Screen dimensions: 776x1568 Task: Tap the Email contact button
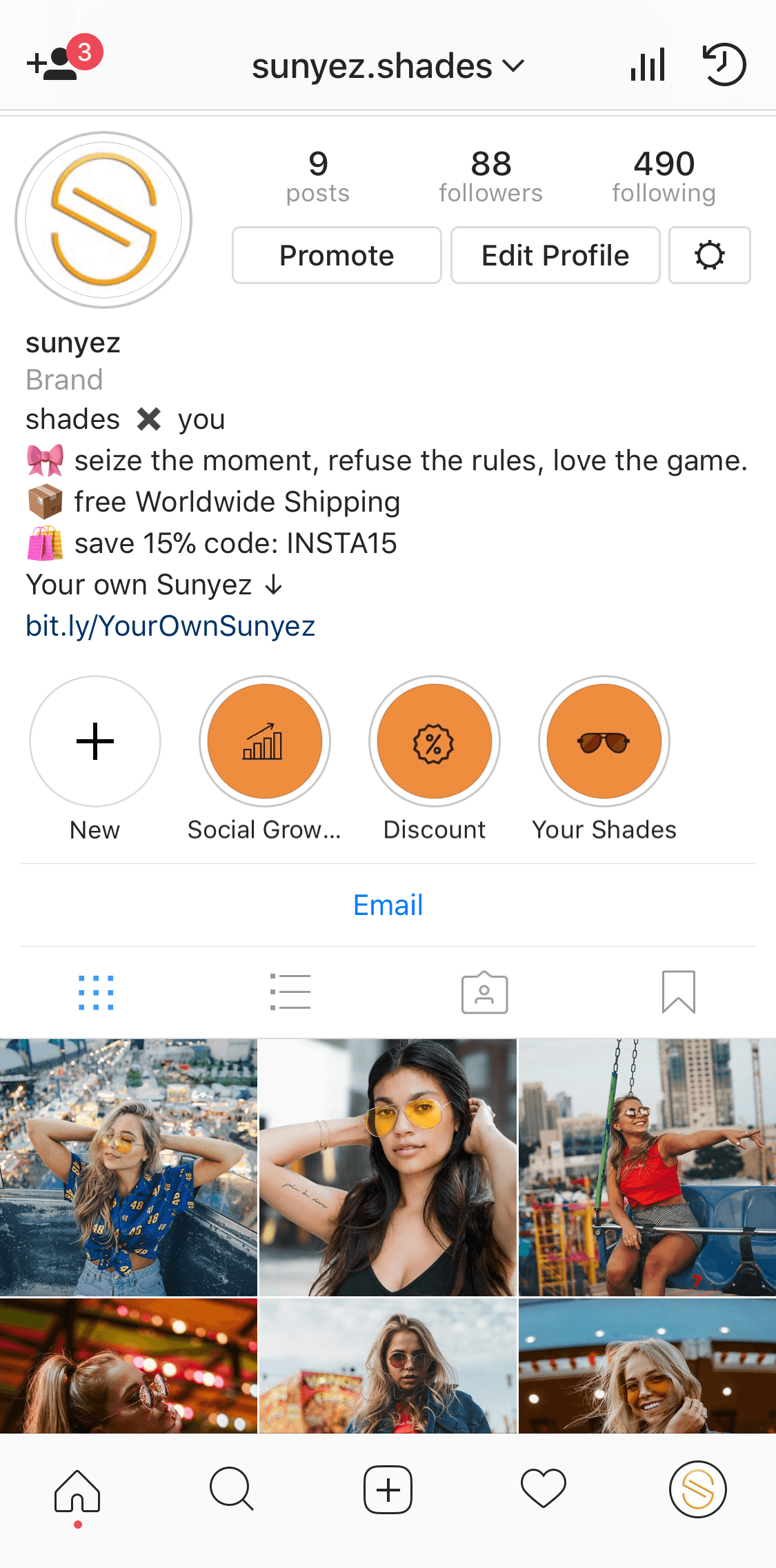coord(388,905)
